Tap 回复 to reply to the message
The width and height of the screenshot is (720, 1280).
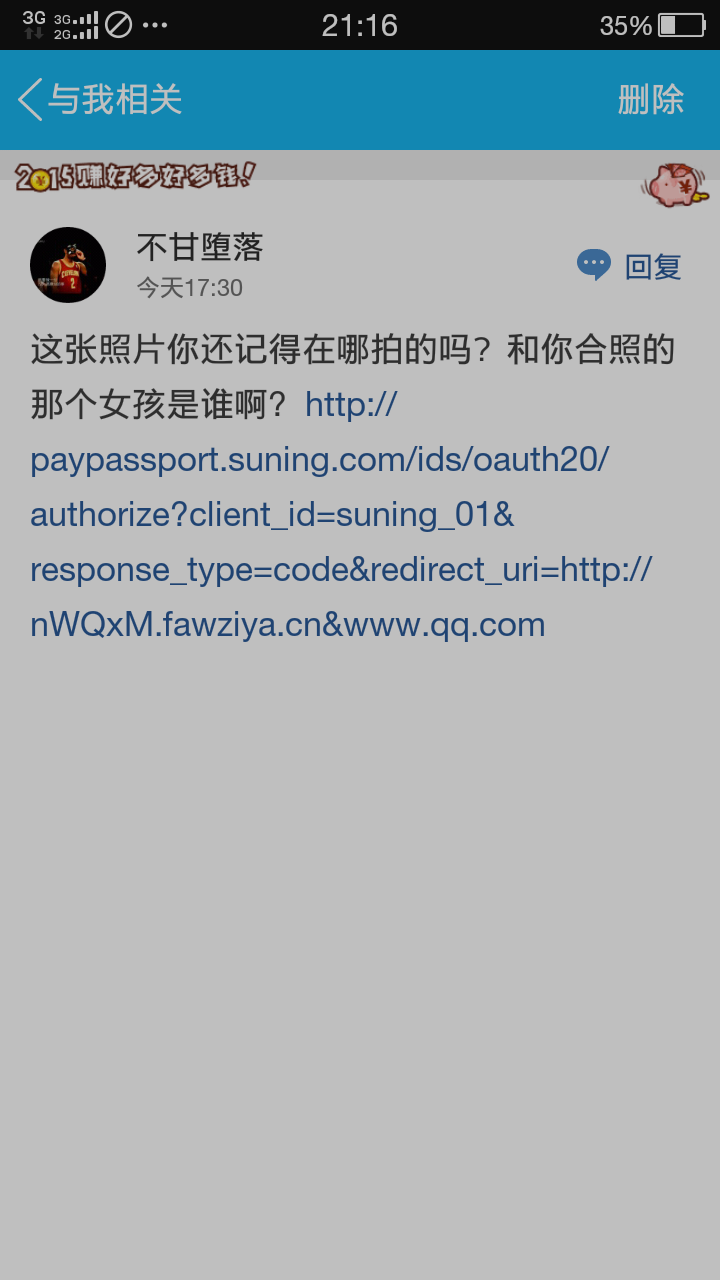(630, 266)
